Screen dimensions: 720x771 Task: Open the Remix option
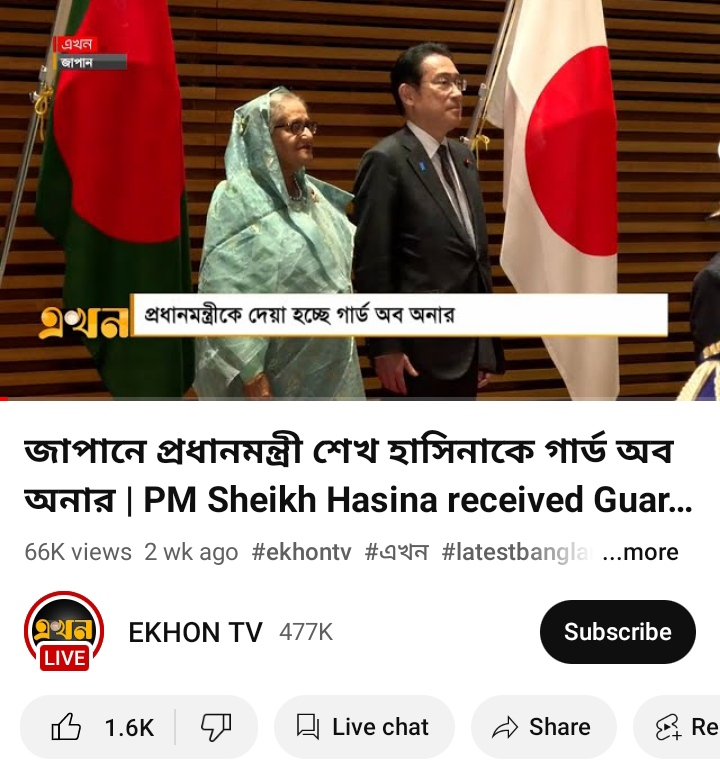pyautogui.click(x=685, y=728)
